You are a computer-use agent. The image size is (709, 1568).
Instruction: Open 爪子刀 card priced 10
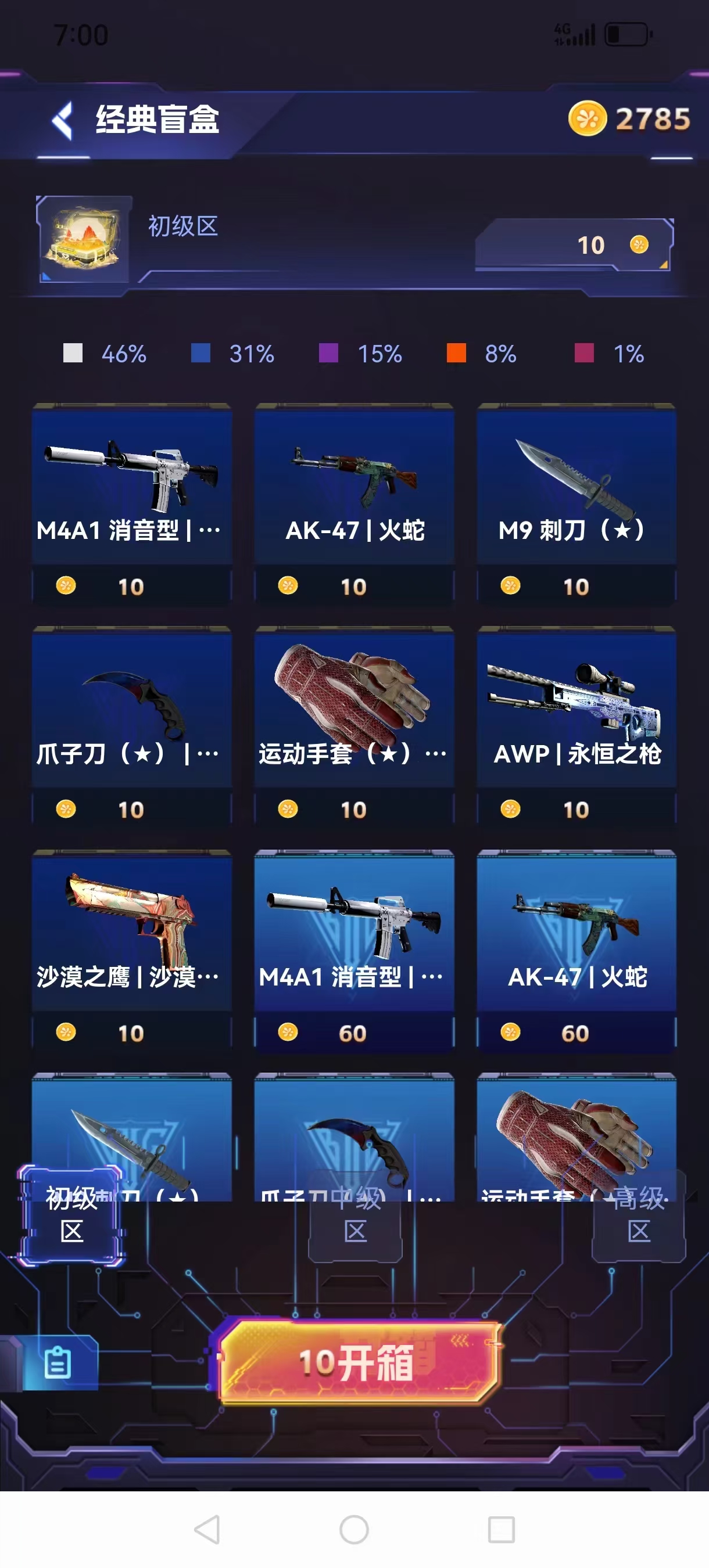(x=131, y=727)
